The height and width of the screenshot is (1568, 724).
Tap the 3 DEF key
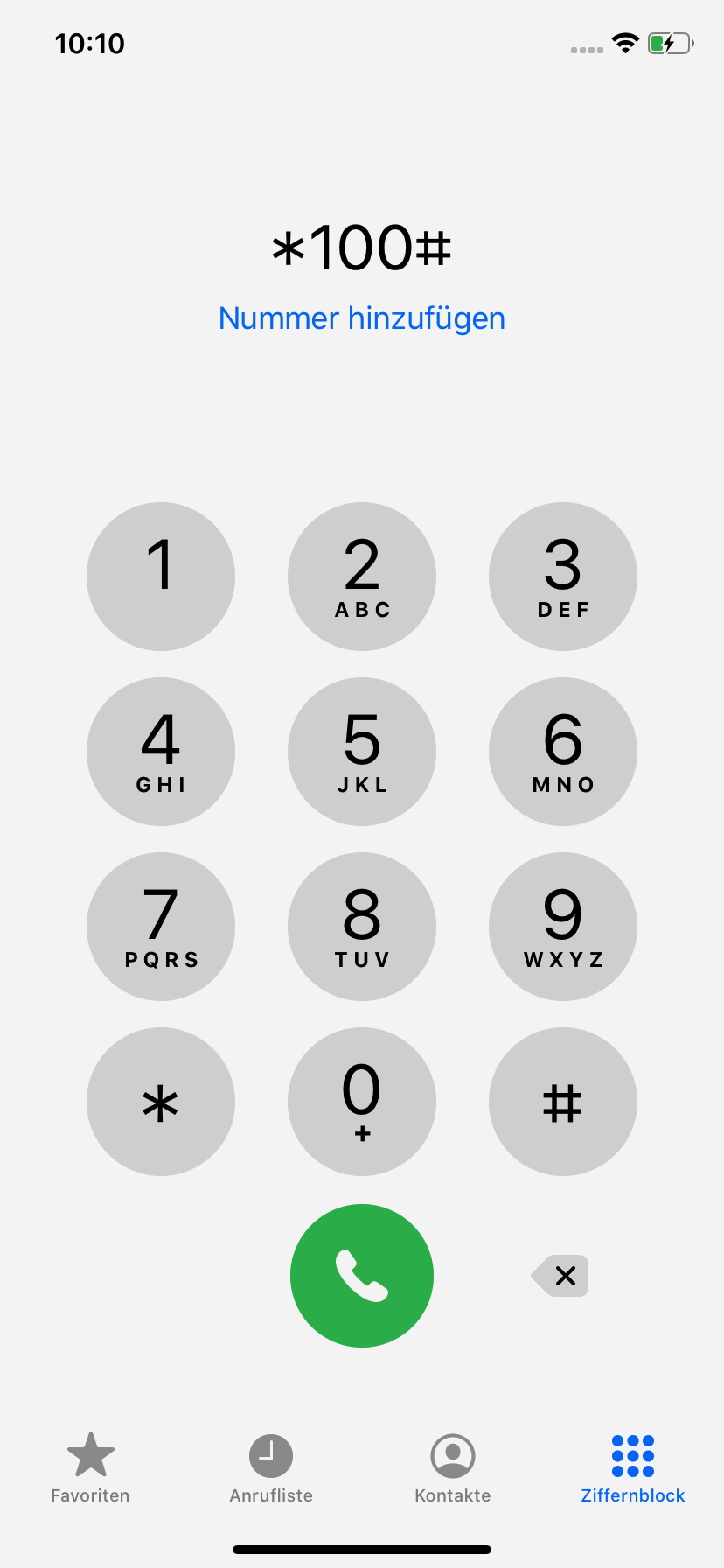point(563,577)
